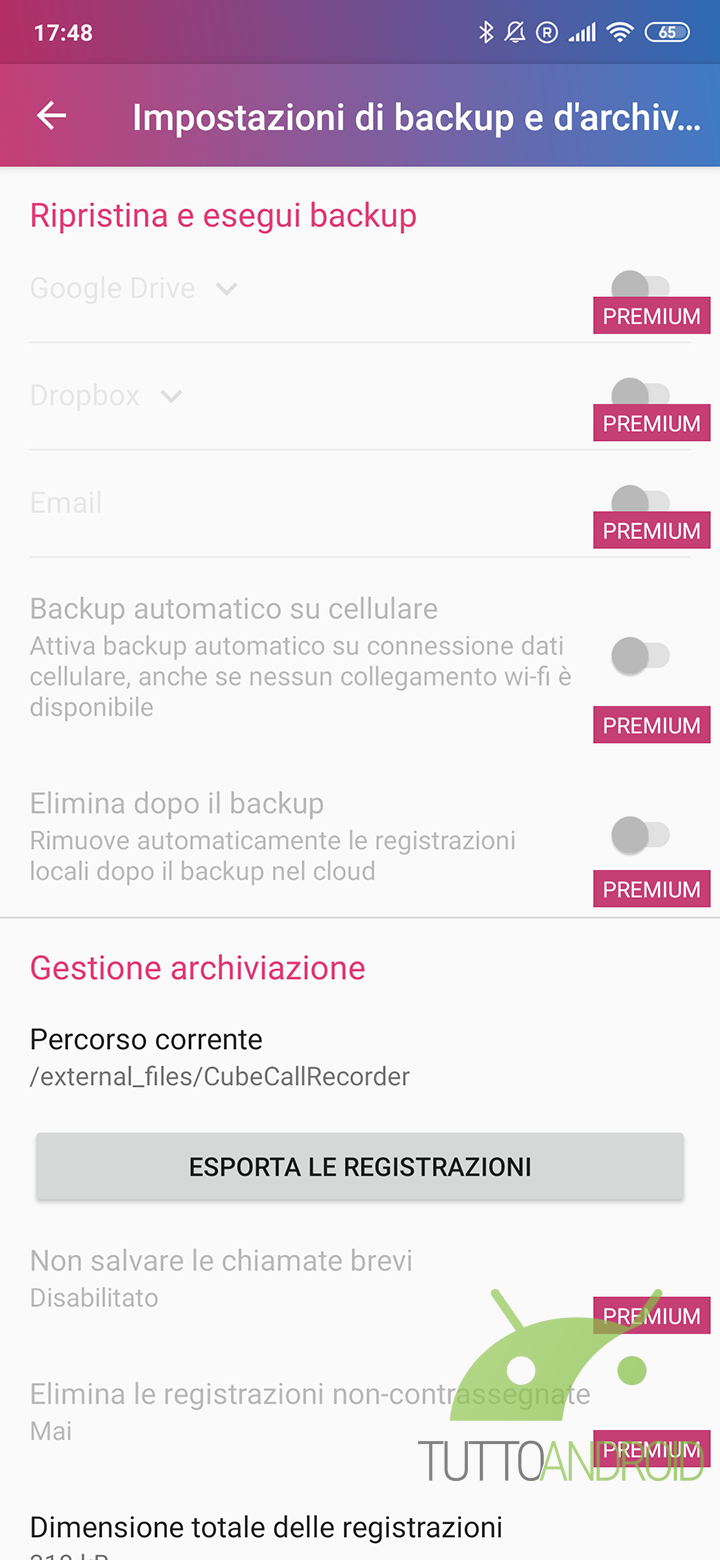Open the Percorso corrente storage path
This screenshot has width=720, height=1560.
click(x=220, y=1057)
